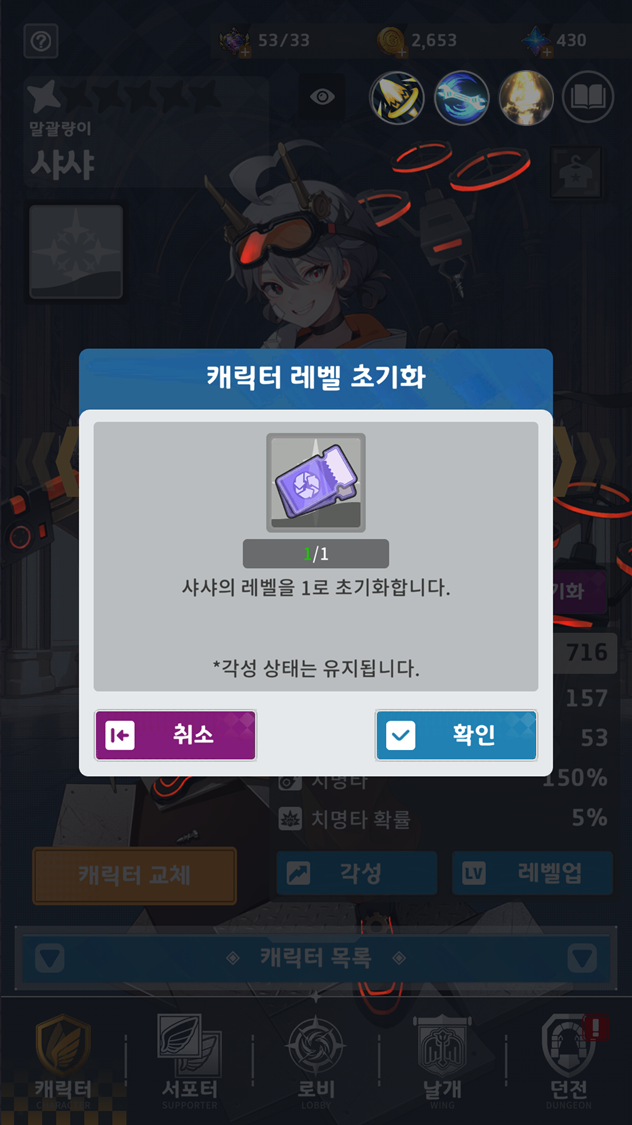The height and width of the screenshot is (1125, 632).
Task: Tap the reset ticket item icon
Action: tap(316, 482)
